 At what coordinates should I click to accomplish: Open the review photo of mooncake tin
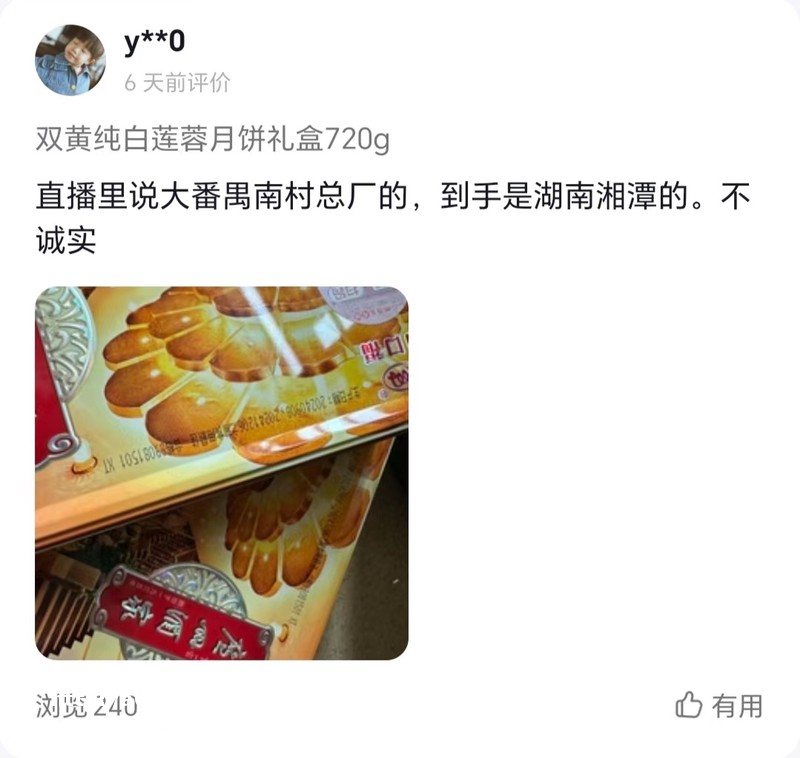click(x=221, y=473)
